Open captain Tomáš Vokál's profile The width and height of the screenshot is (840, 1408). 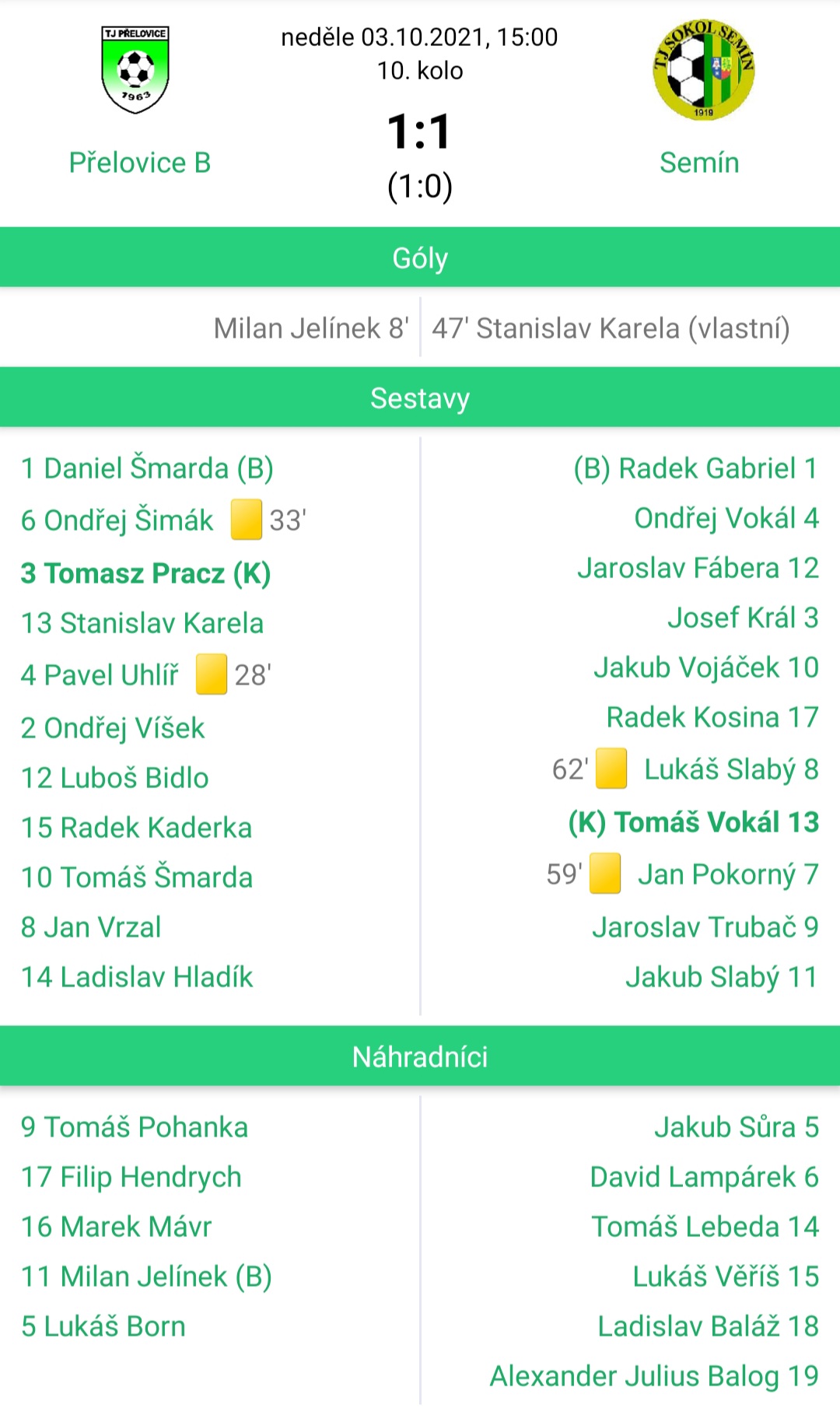pyautogui.click(x=693, y=822)
